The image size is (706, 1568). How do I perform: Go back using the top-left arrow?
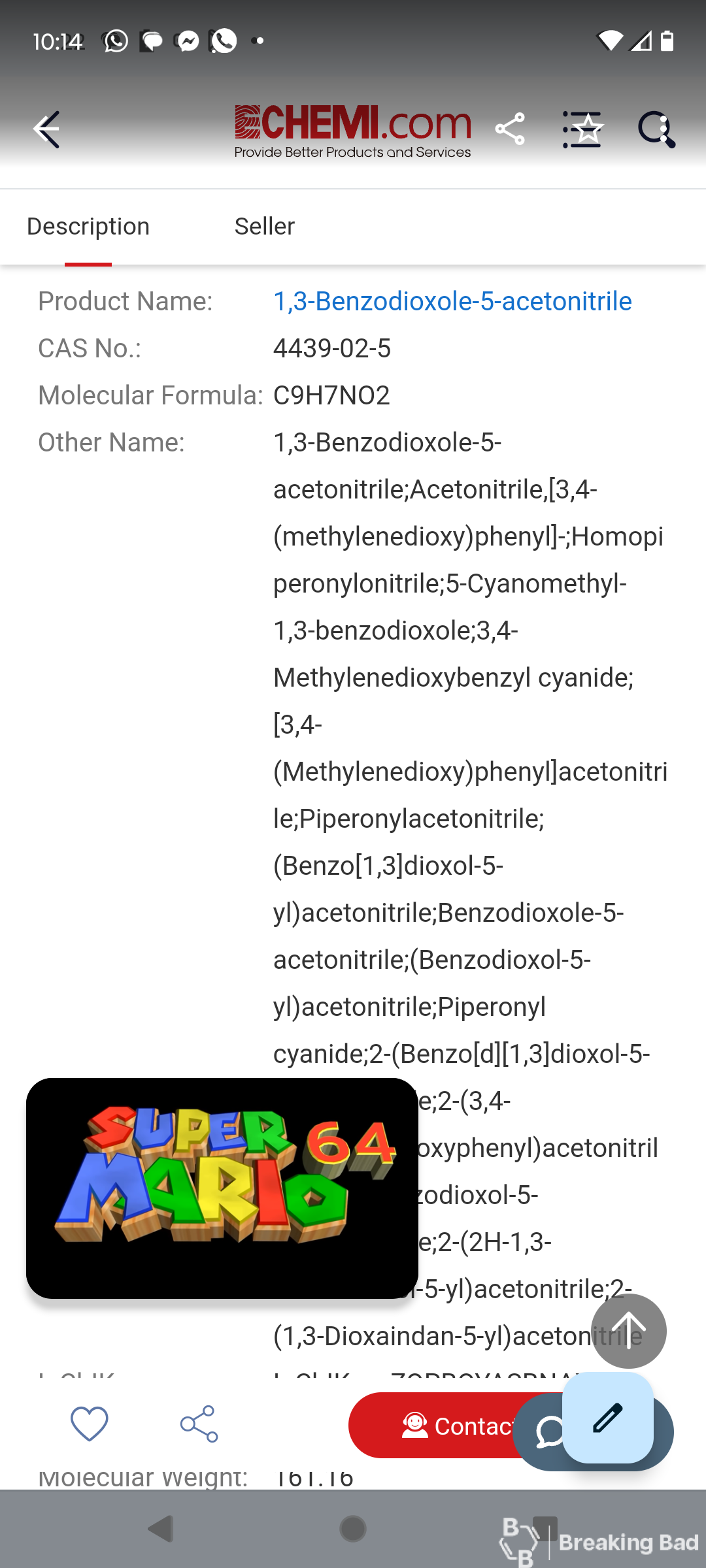coord(46,129)
